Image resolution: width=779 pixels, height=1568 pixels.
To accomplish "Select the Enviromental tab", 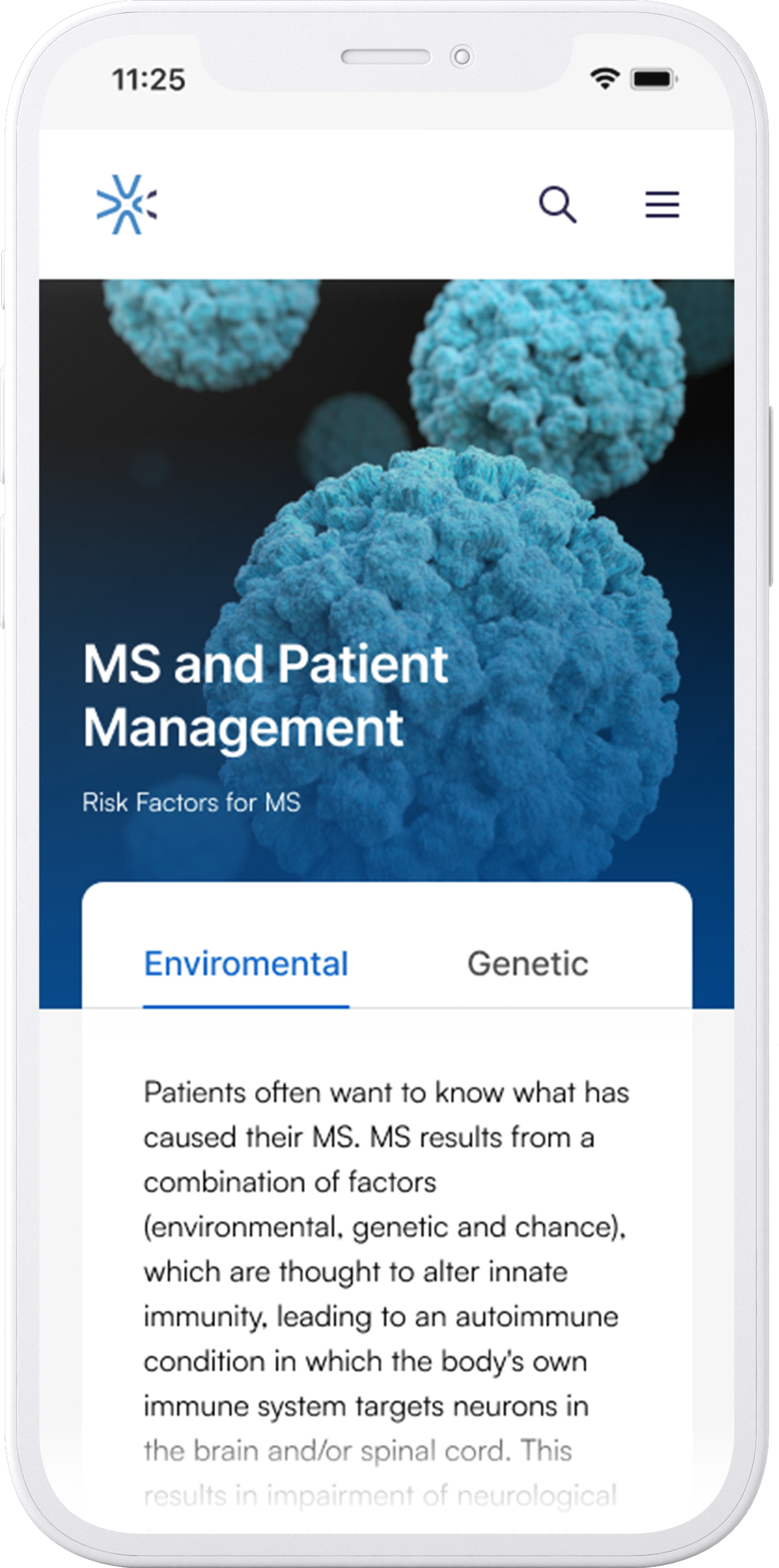I will click(x=246, y=964).
